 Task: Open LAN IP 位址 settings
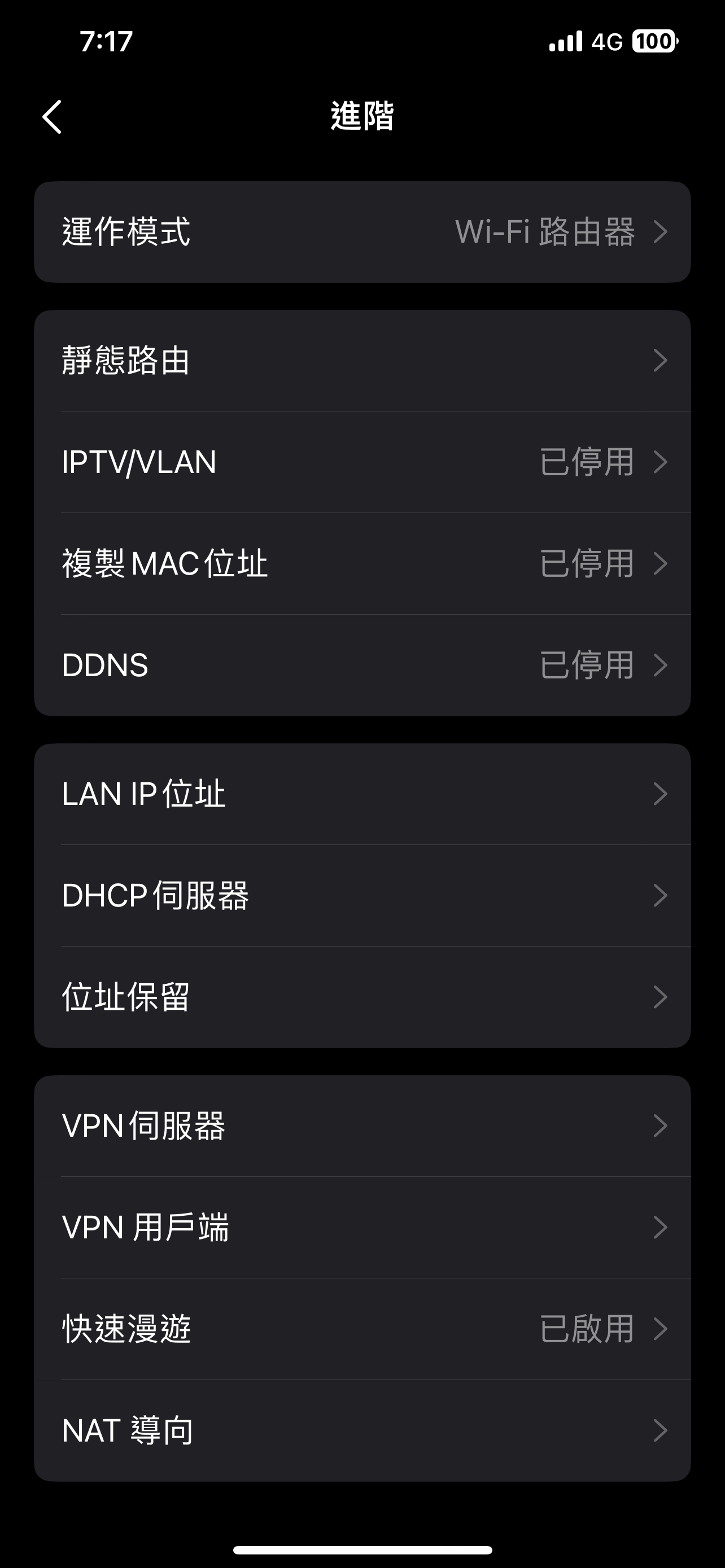(362, 794)
